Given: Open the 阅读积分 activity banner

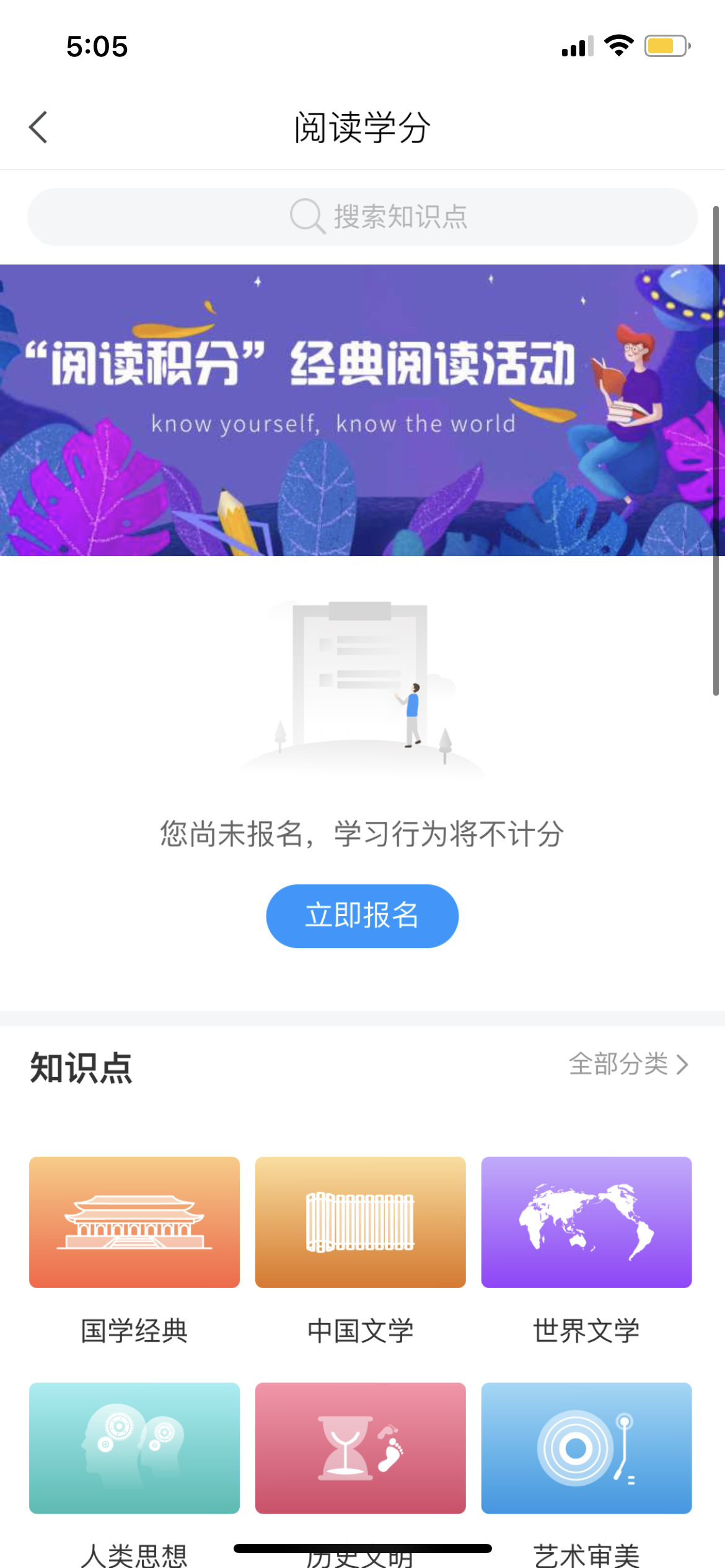Looking at the screenshot, I should pos(362,410).
